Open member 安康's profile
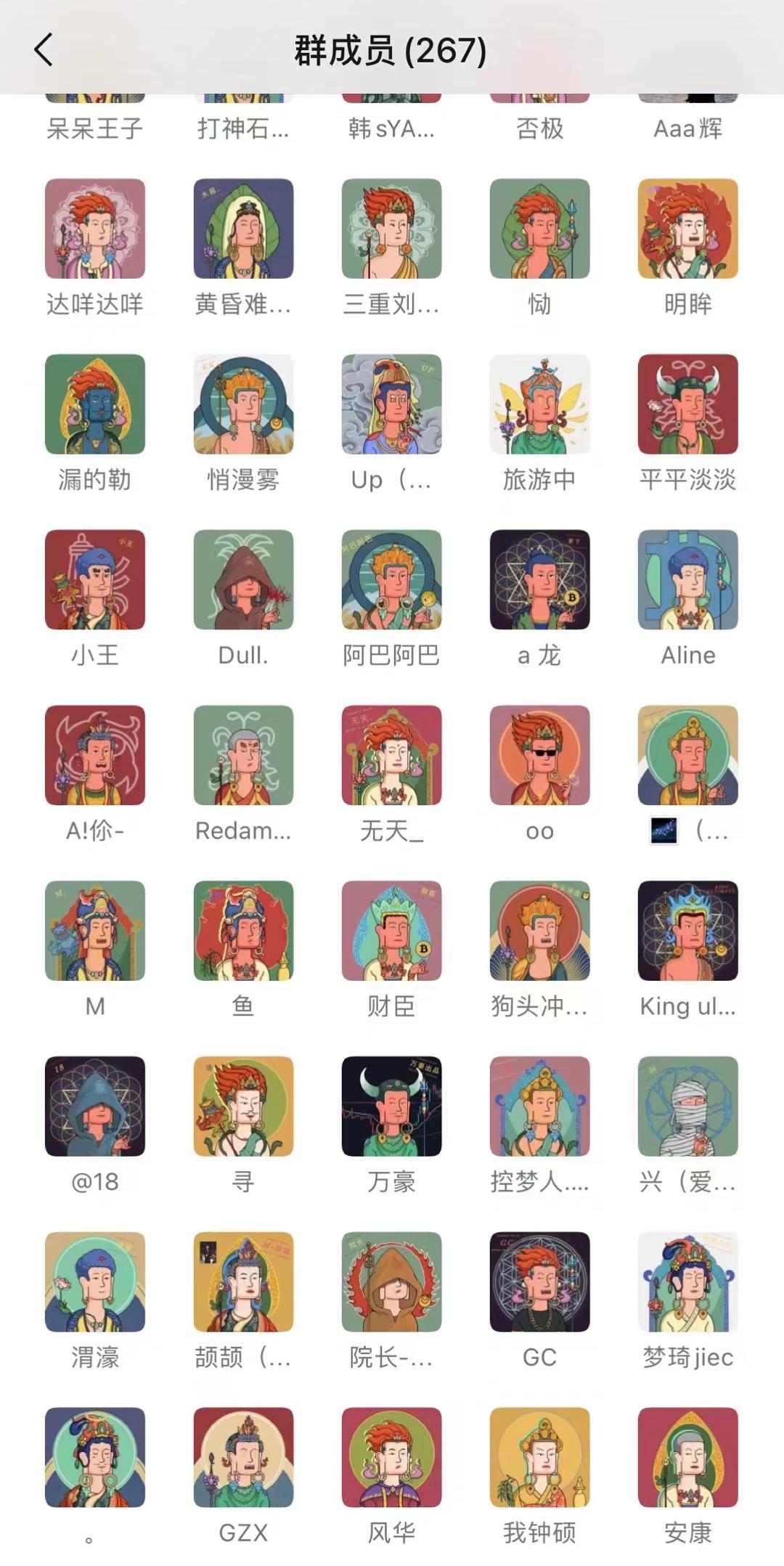 687,1457
